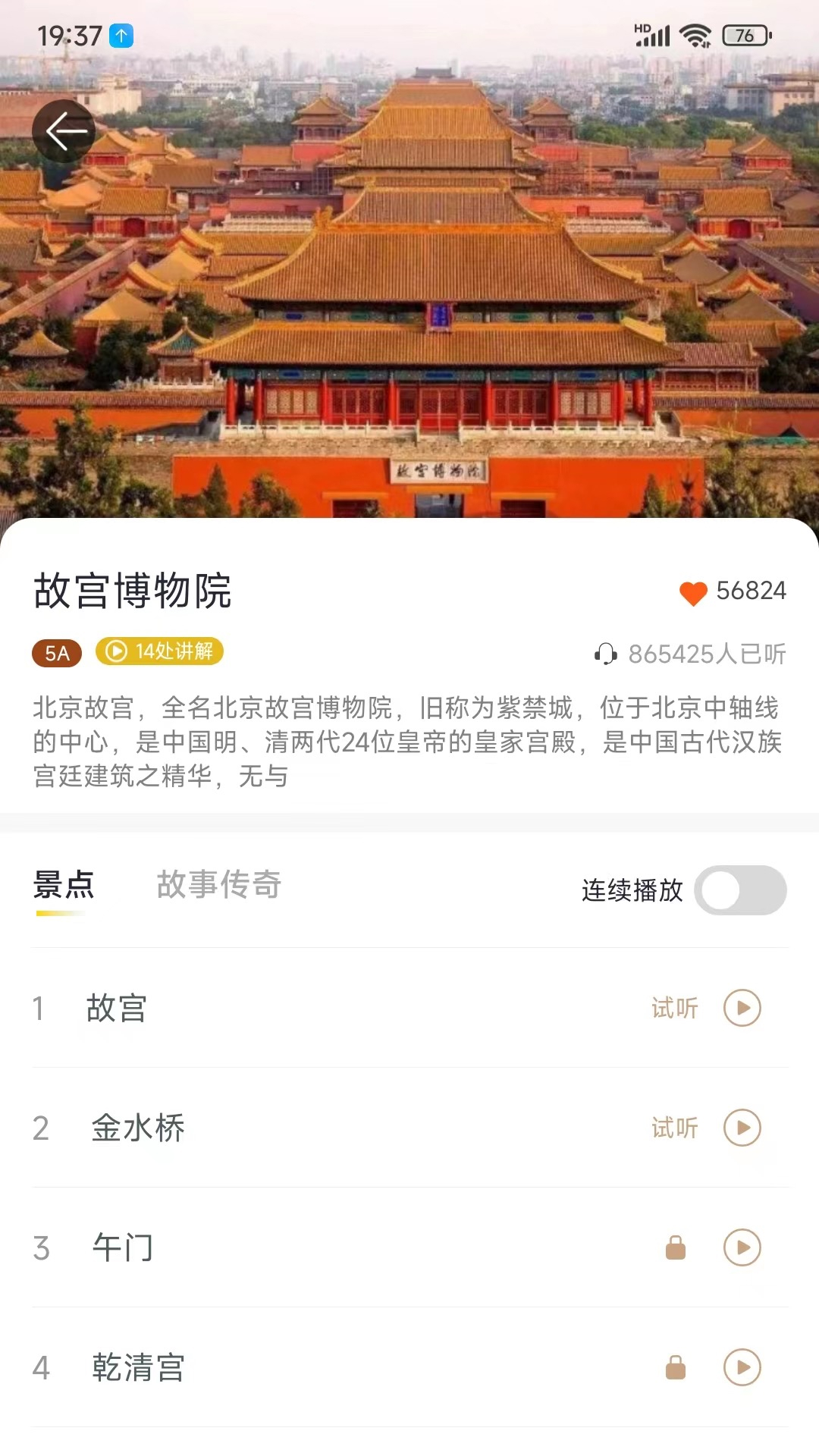Switch to the 景点 tab
The height and width of the screenshot is (1456, 819).
(x=63, y=884)
